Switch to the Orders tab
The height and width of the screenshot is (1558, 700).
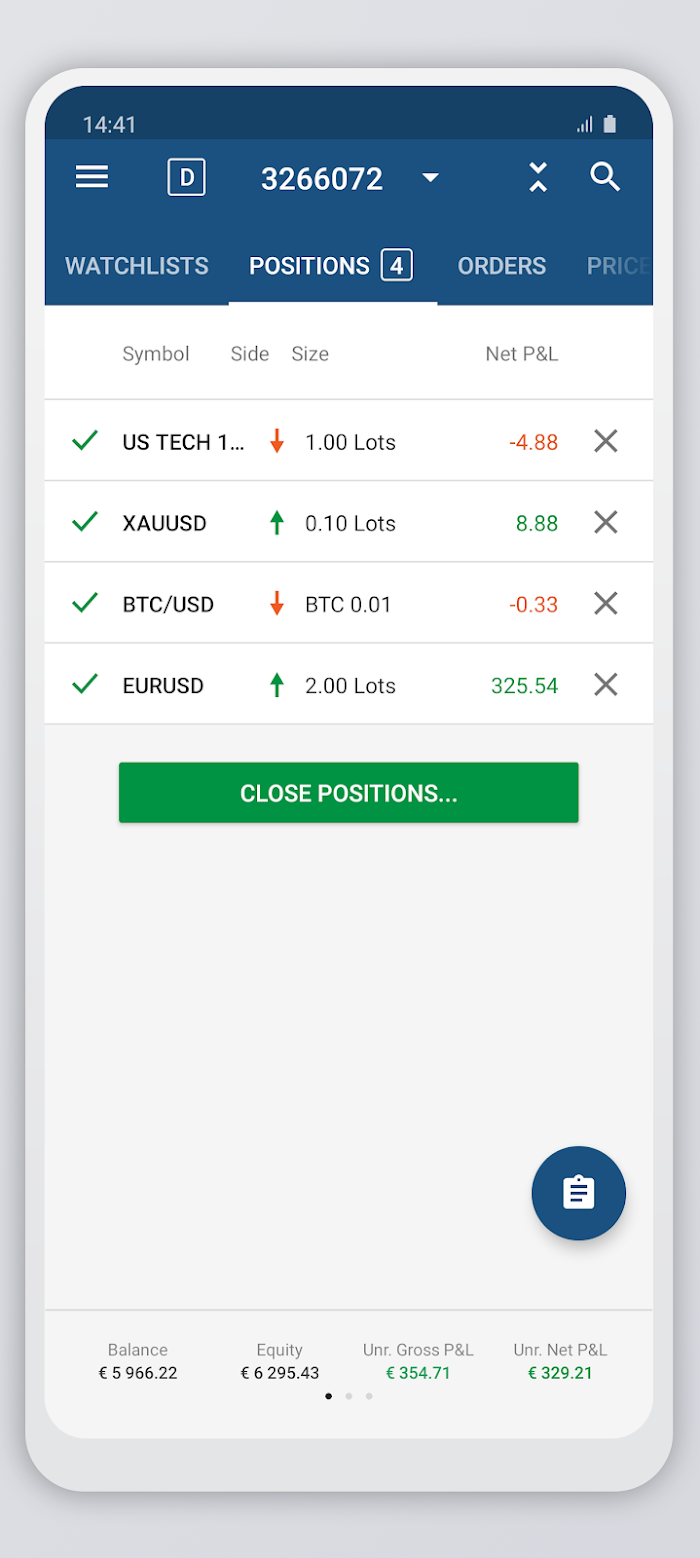502,266
